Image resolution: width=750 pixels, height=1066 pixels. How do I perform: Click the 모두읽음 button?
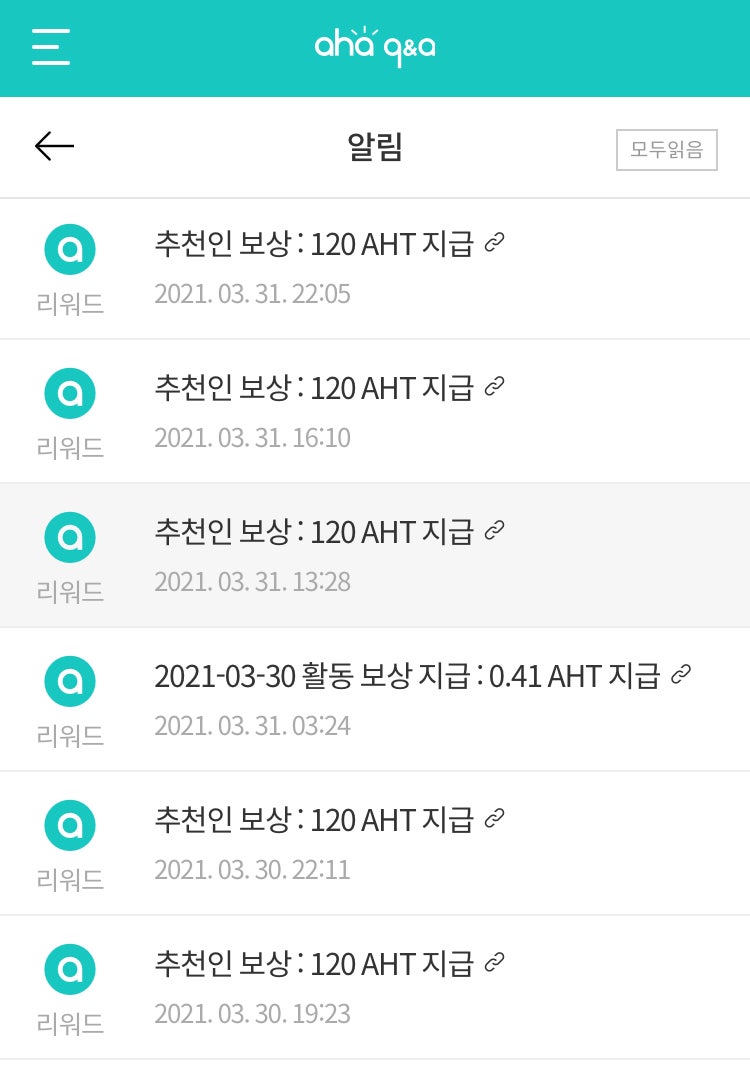(666, 149)
